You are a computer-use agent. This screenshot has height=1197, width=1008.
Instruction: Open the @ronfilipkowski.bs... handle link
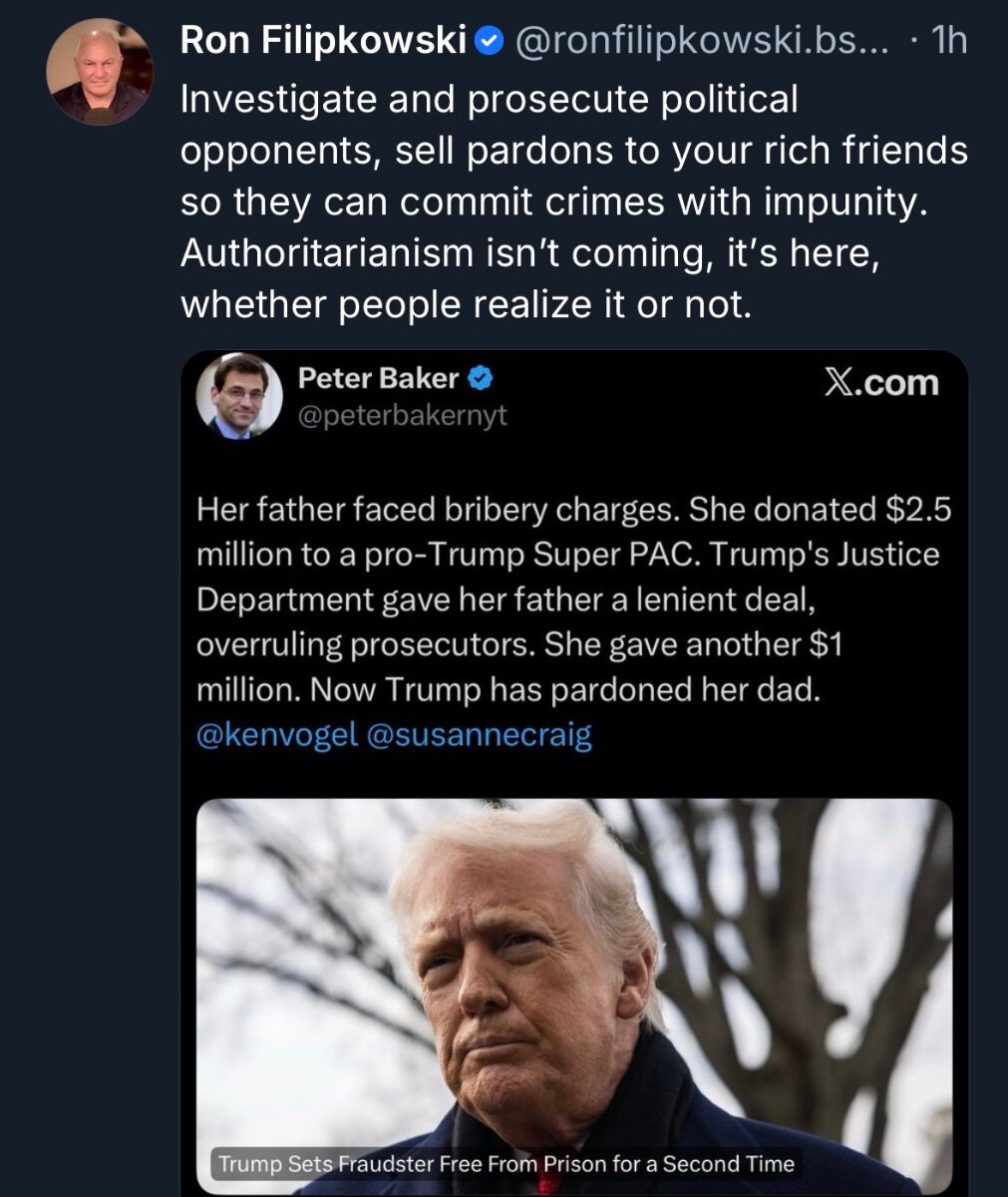click(700, 41)
